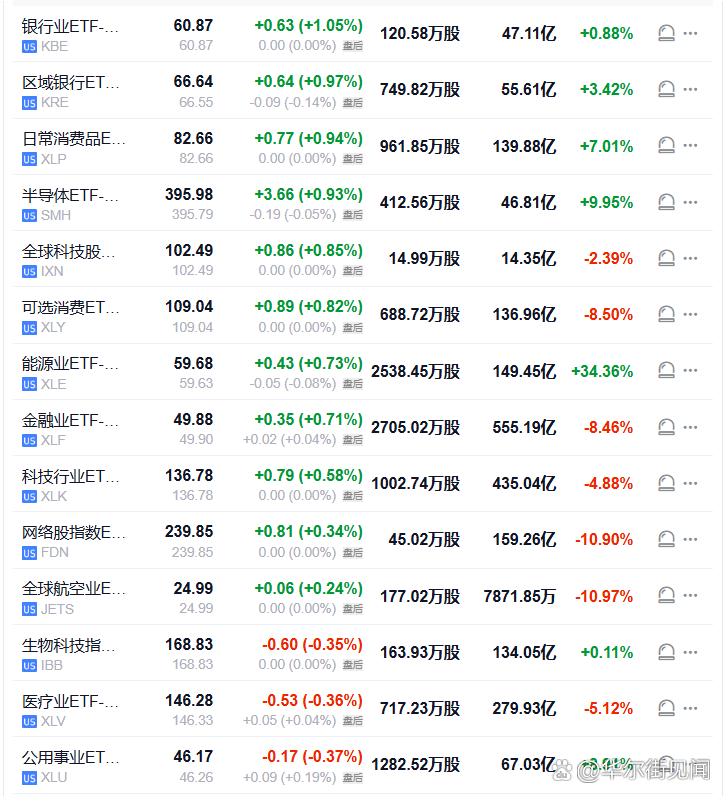Open more options for JETS
This screenshot has height=797, width=724.
pyautogui.click(x=690, y=596)
